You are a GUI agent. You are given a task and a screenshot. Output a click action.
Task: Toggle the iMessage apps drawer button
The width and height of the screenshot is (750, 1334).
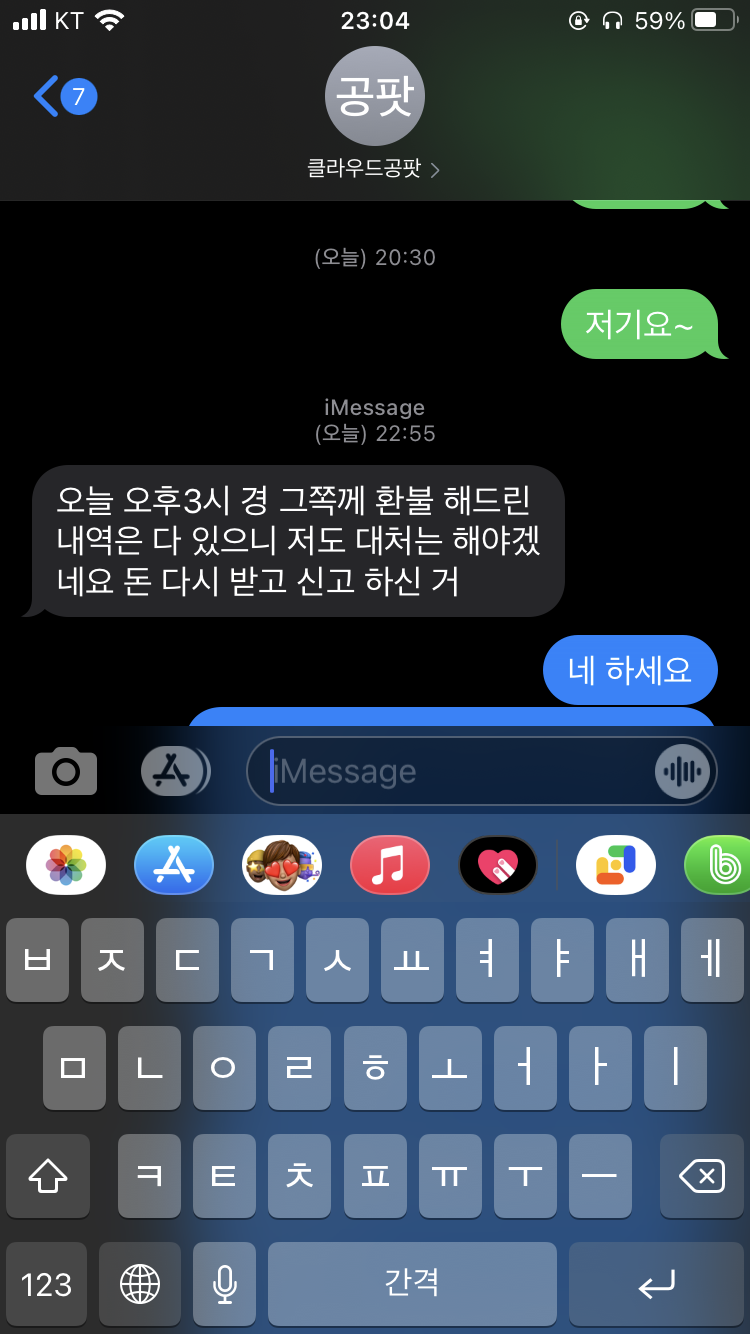click(x=174, y=770)
